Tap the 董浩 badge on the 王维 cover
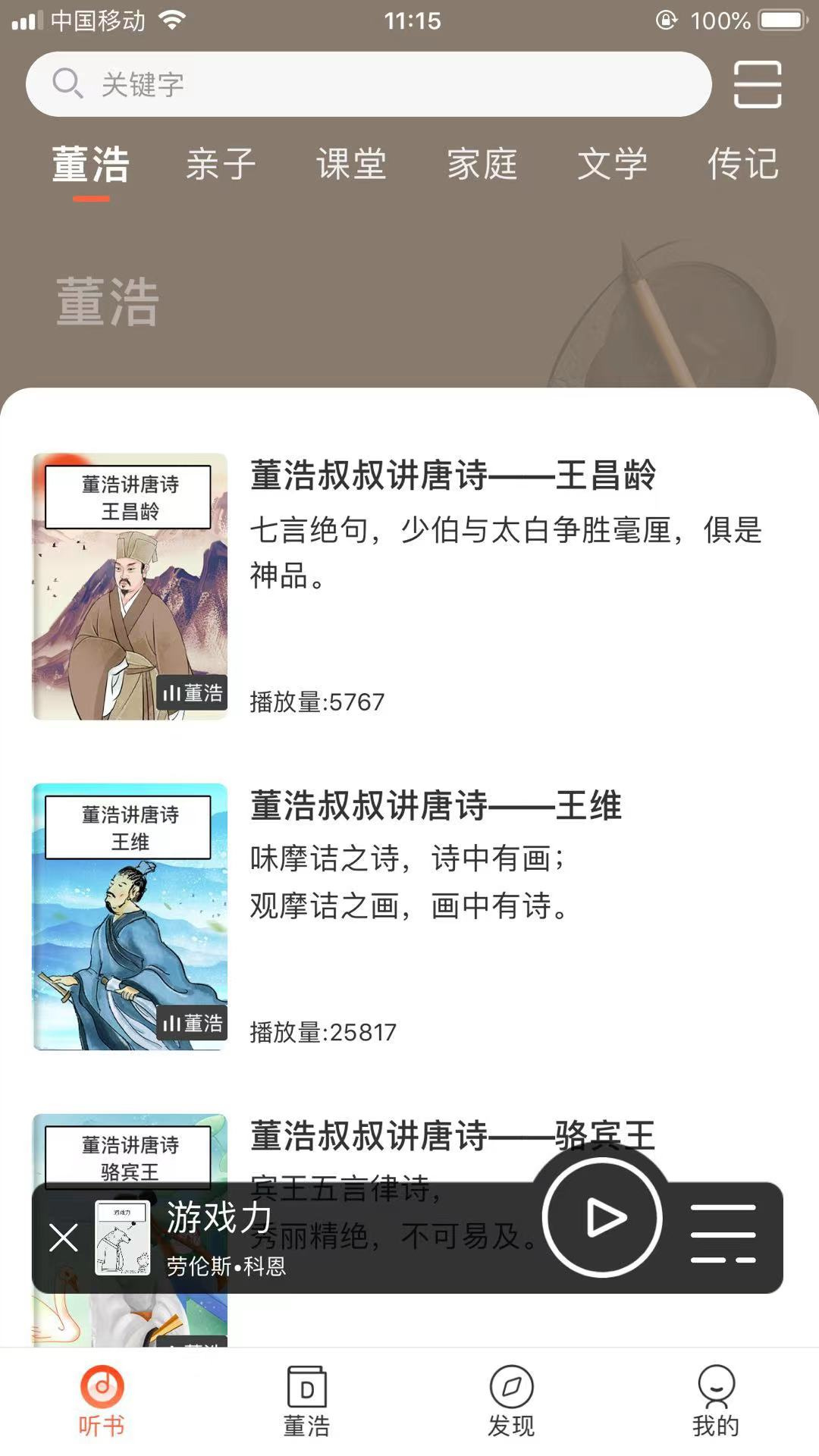This screenshot has width=819, height=1456. pyautogui.click(x=192, y=1023)
